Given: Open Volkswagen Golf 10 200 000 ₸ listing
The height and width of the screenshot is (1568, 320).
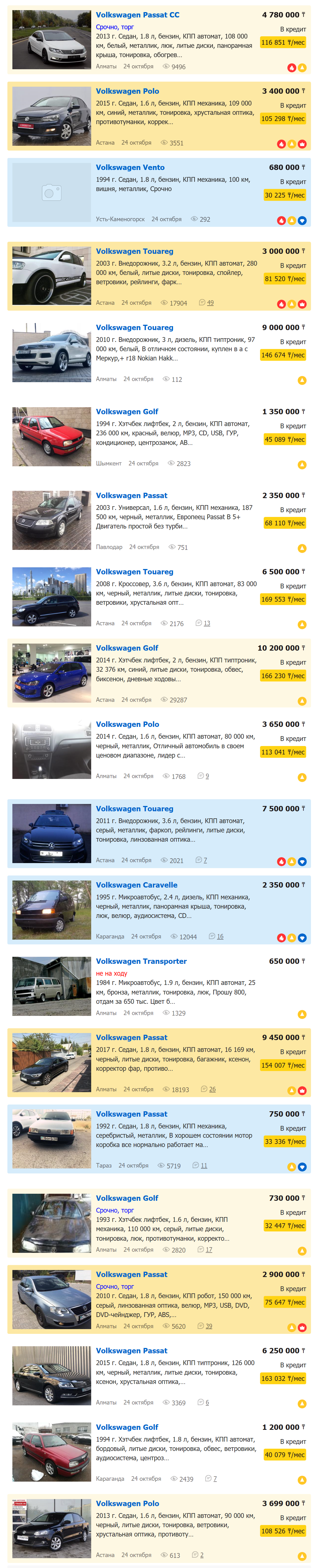Looking at the screenshot, I should click(127, 648).
